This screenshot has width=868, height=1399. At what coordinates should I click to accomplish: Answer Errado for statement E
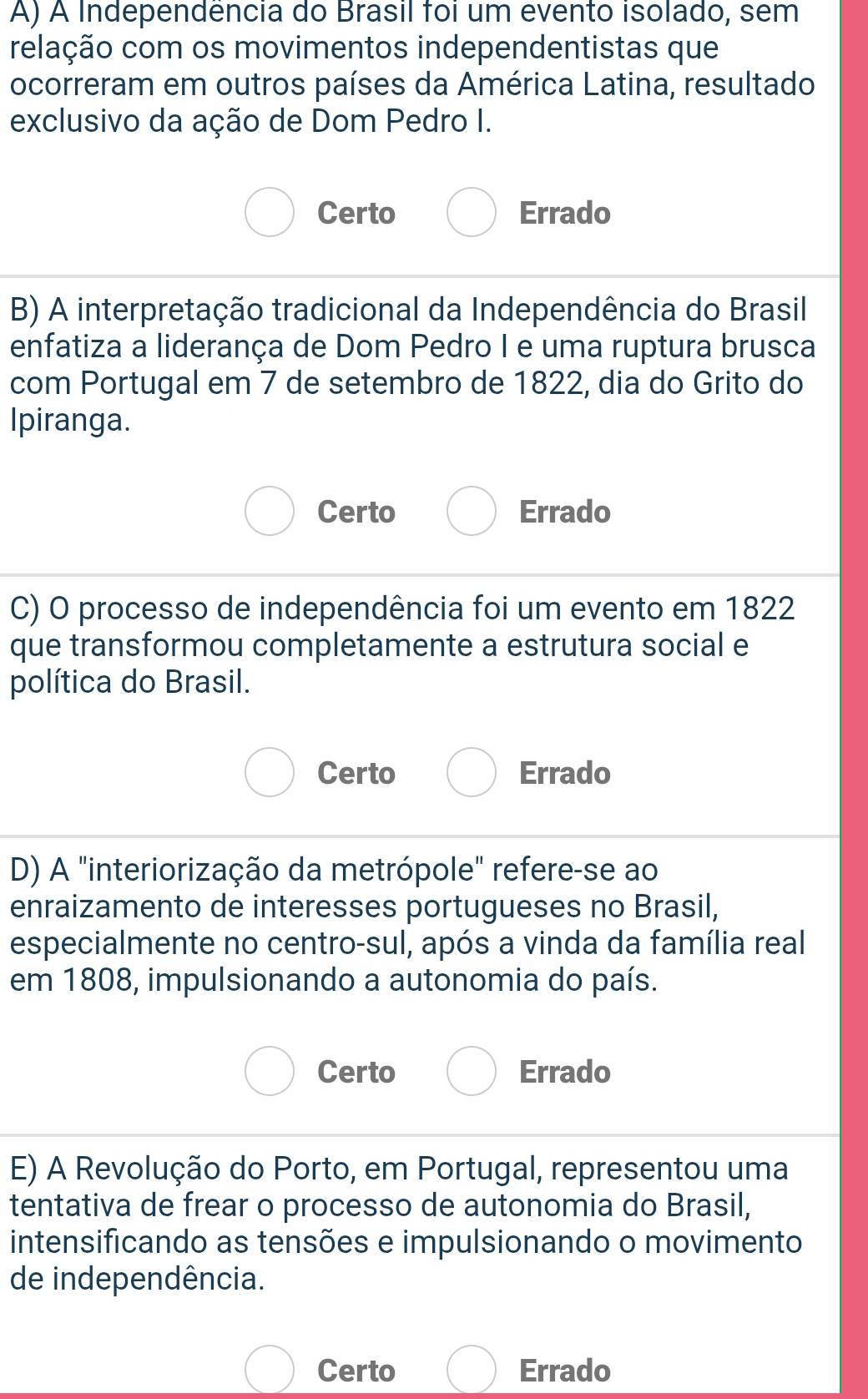[472, 1370]
